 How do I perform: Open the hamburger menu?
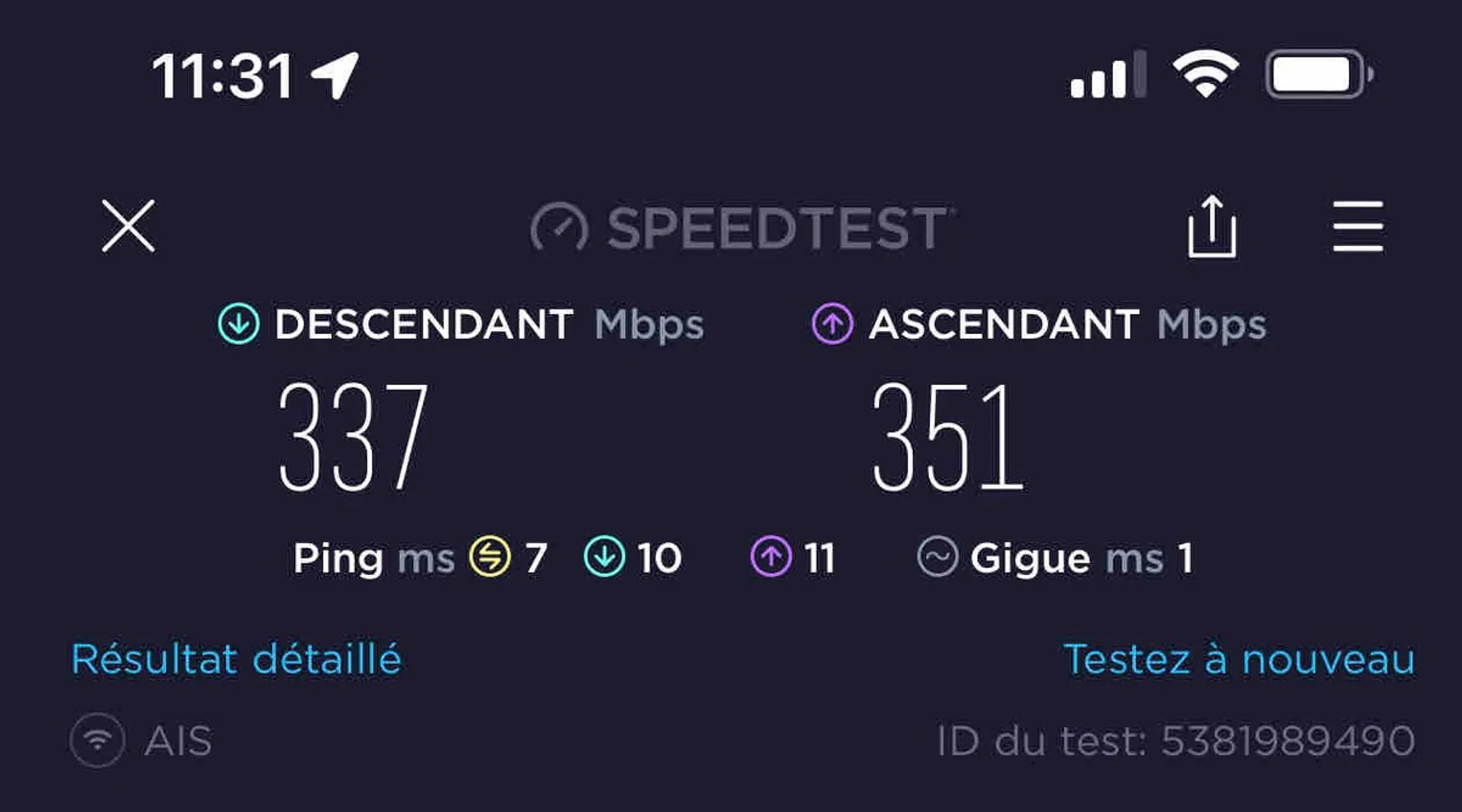(1357, 227)
